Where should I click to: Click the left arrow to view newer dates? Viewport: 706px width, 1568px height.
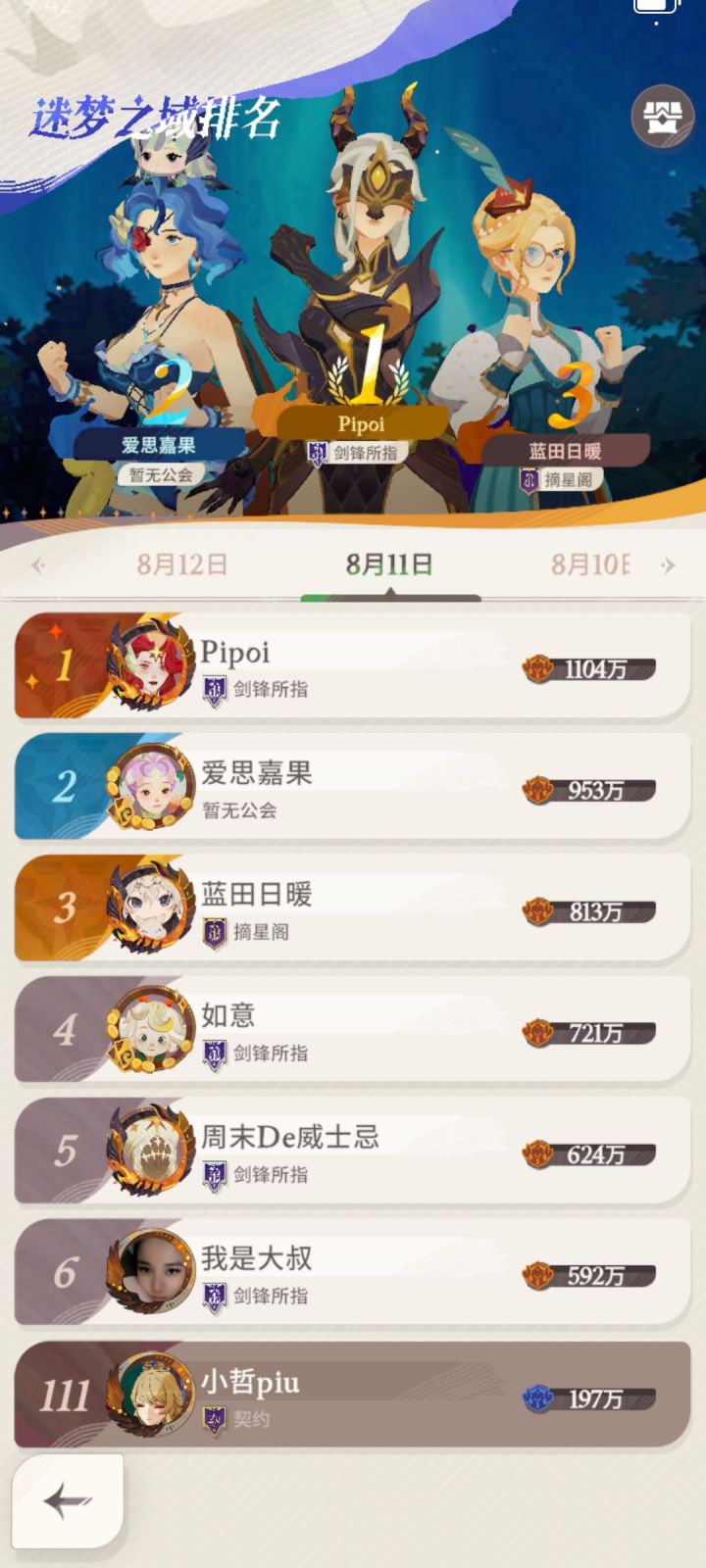(x=39, y=565)
